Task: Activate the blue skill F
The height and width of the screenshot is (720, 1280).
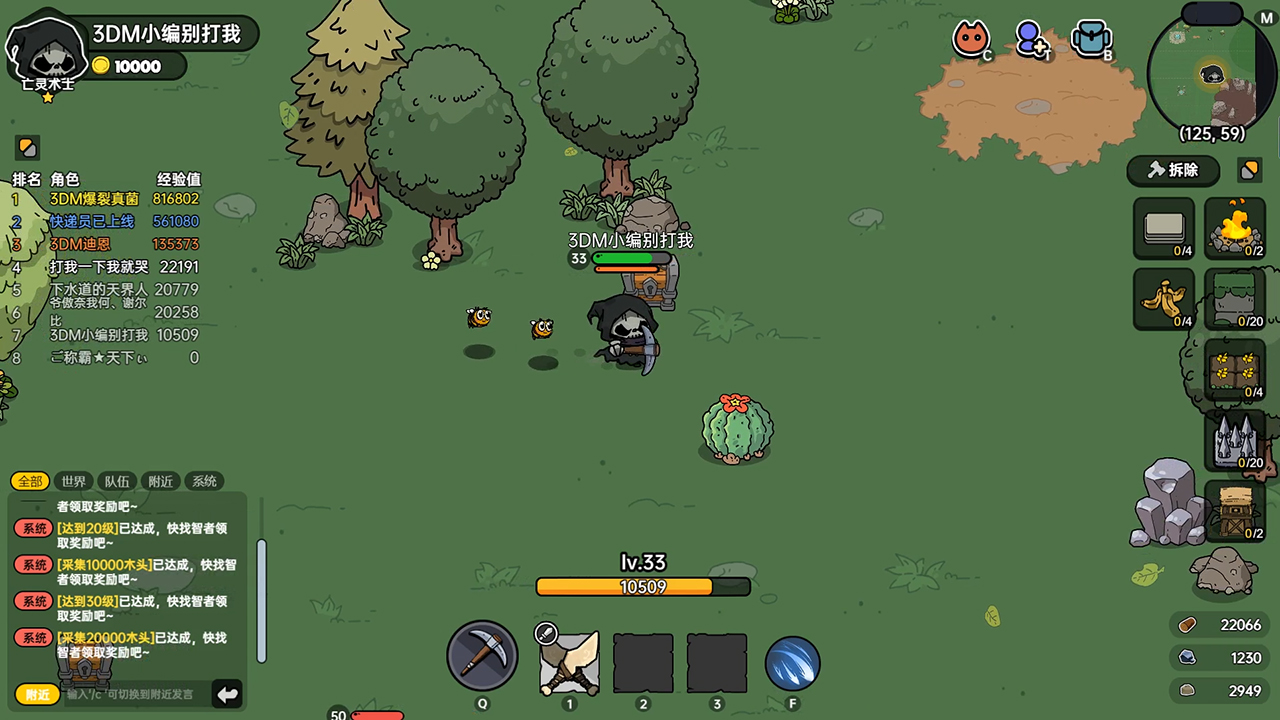Action: click(792, 664)
